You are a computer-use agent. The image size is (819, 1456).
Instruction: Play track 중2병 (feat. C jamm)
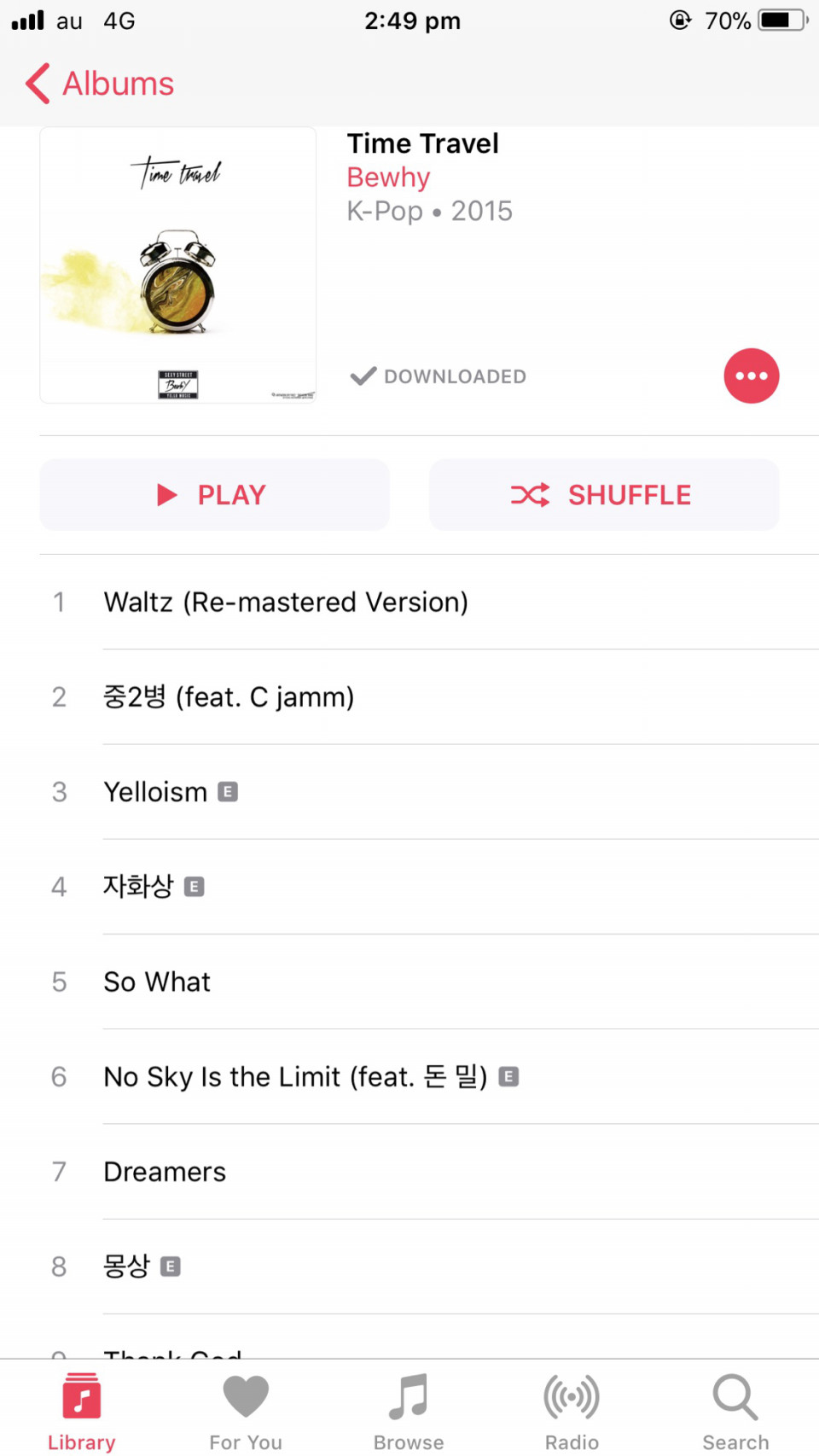(x=229, y=697)
